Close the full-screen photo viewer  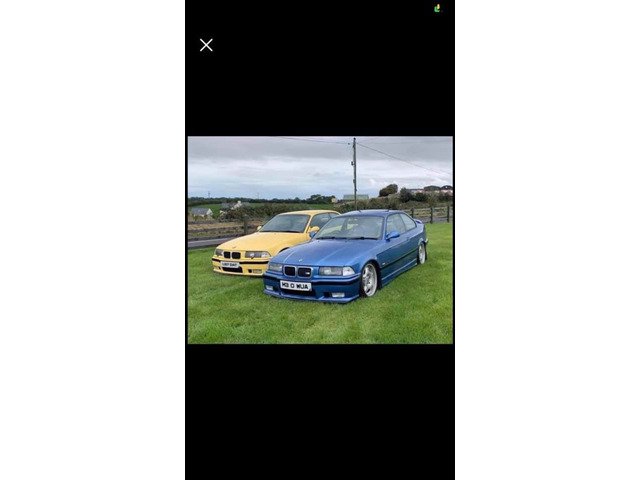tap(206, 45)
